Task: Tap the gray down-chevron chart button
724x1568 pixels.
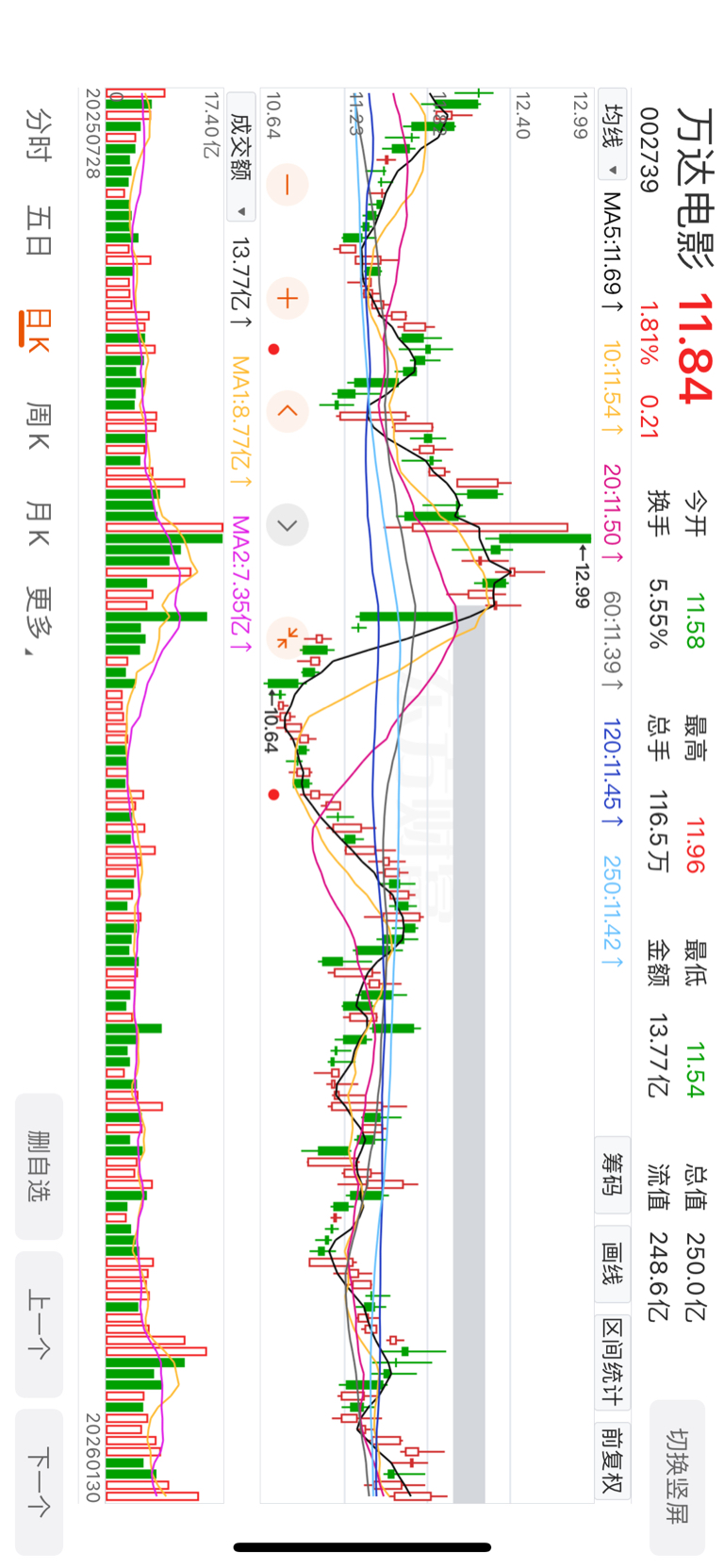Action: coord(288,525)
